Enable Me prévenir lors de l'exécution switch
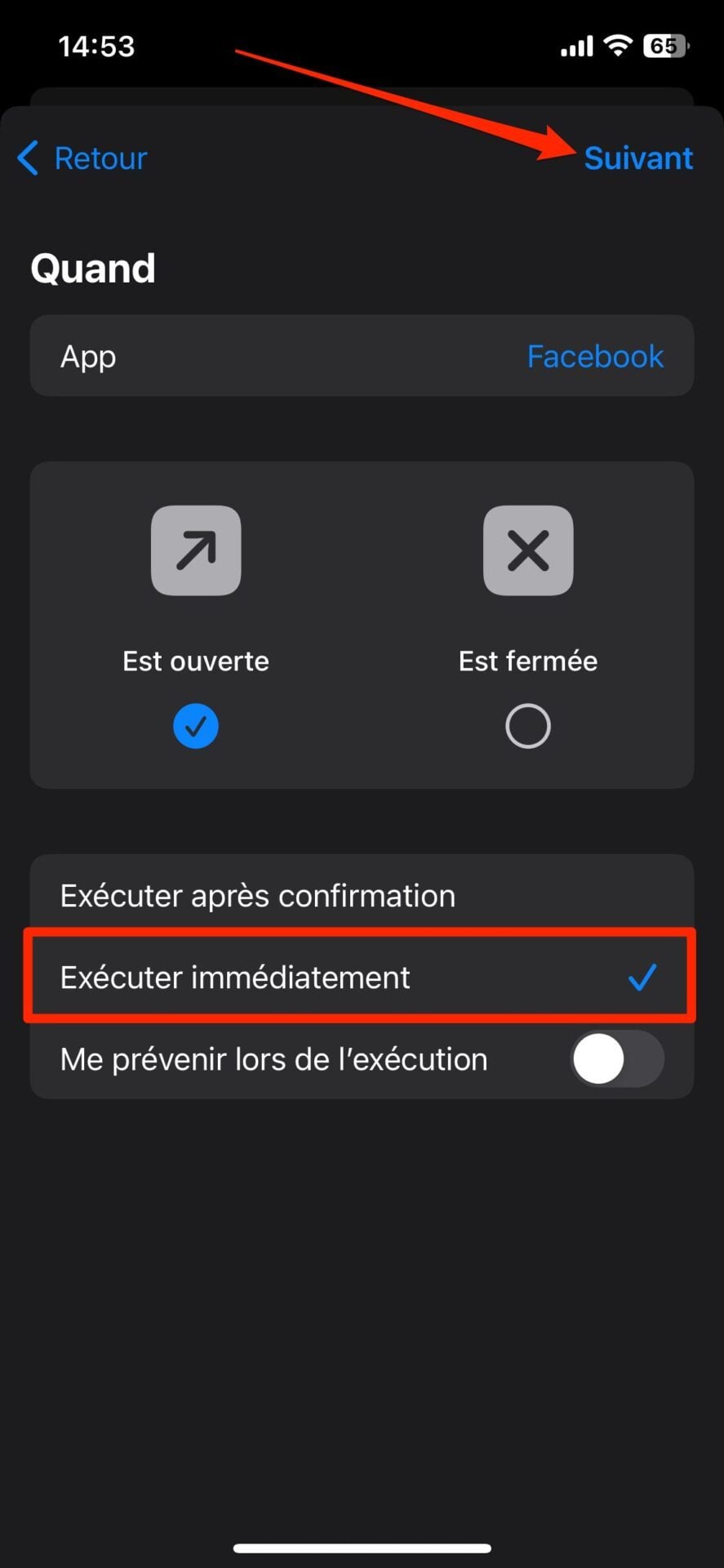Image resolution: width=724 pixels, height=1568 pixels. point(616,1059)
